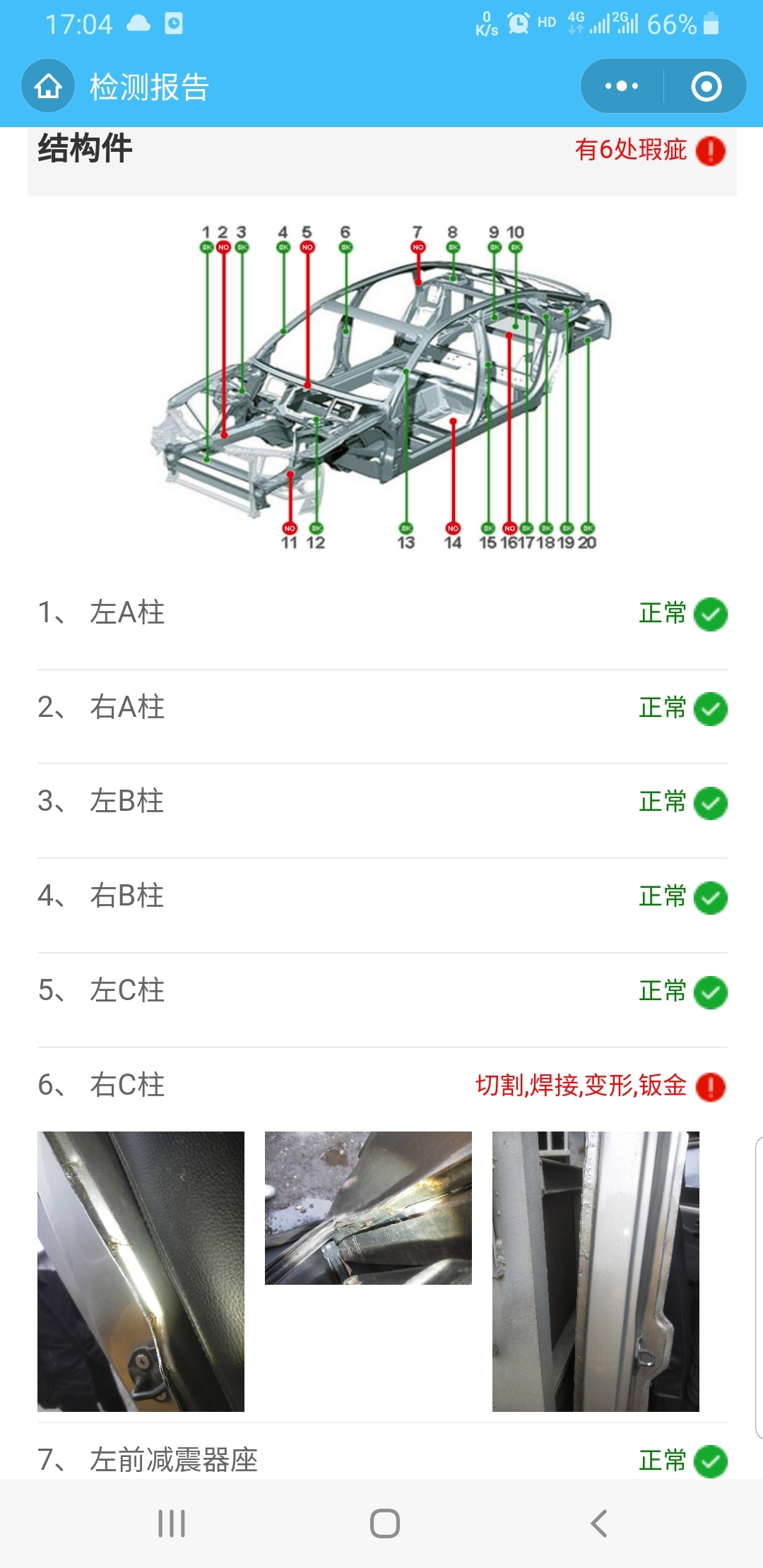View the first photo of the right C-pillar damage

[x=141, y=1271]
